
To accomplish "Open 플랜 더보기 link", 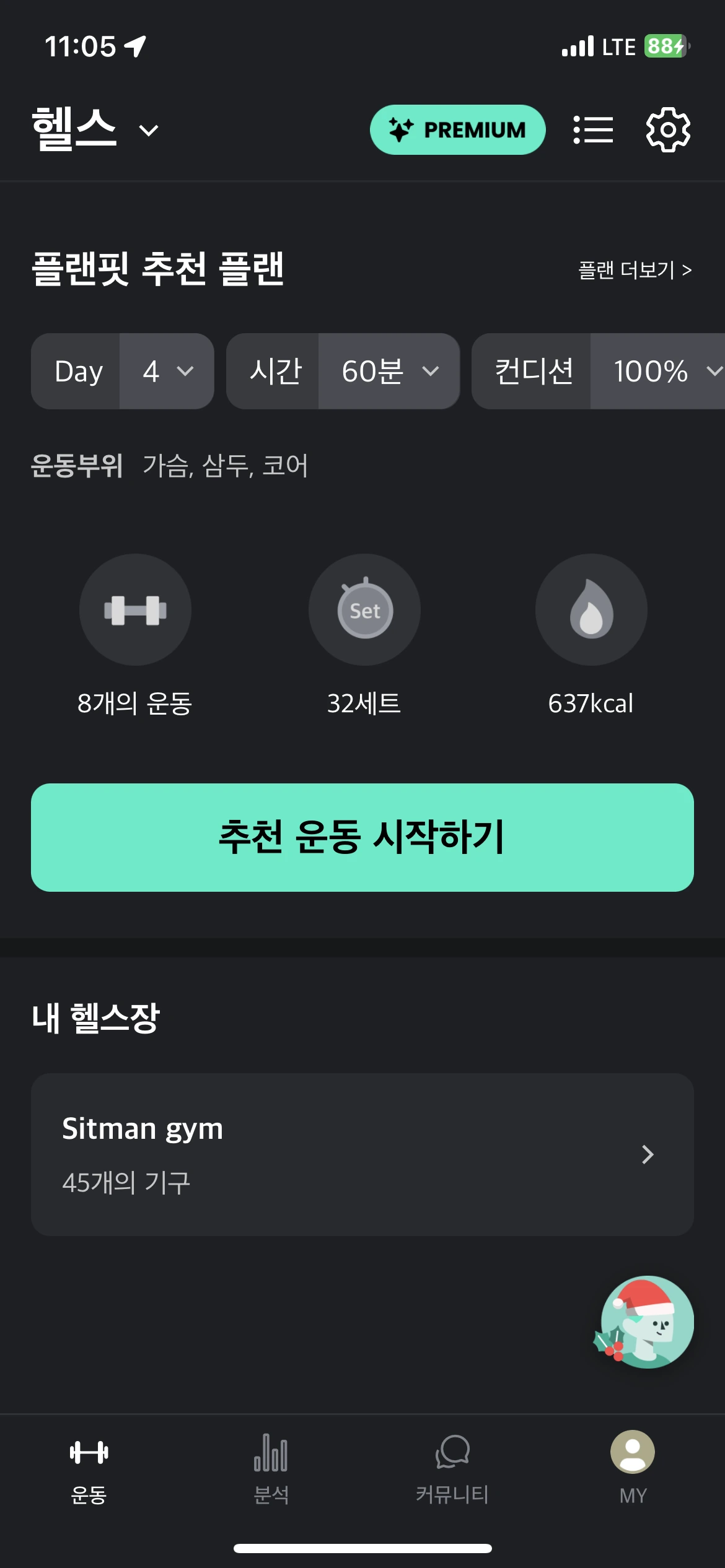I will pos(634,270).
